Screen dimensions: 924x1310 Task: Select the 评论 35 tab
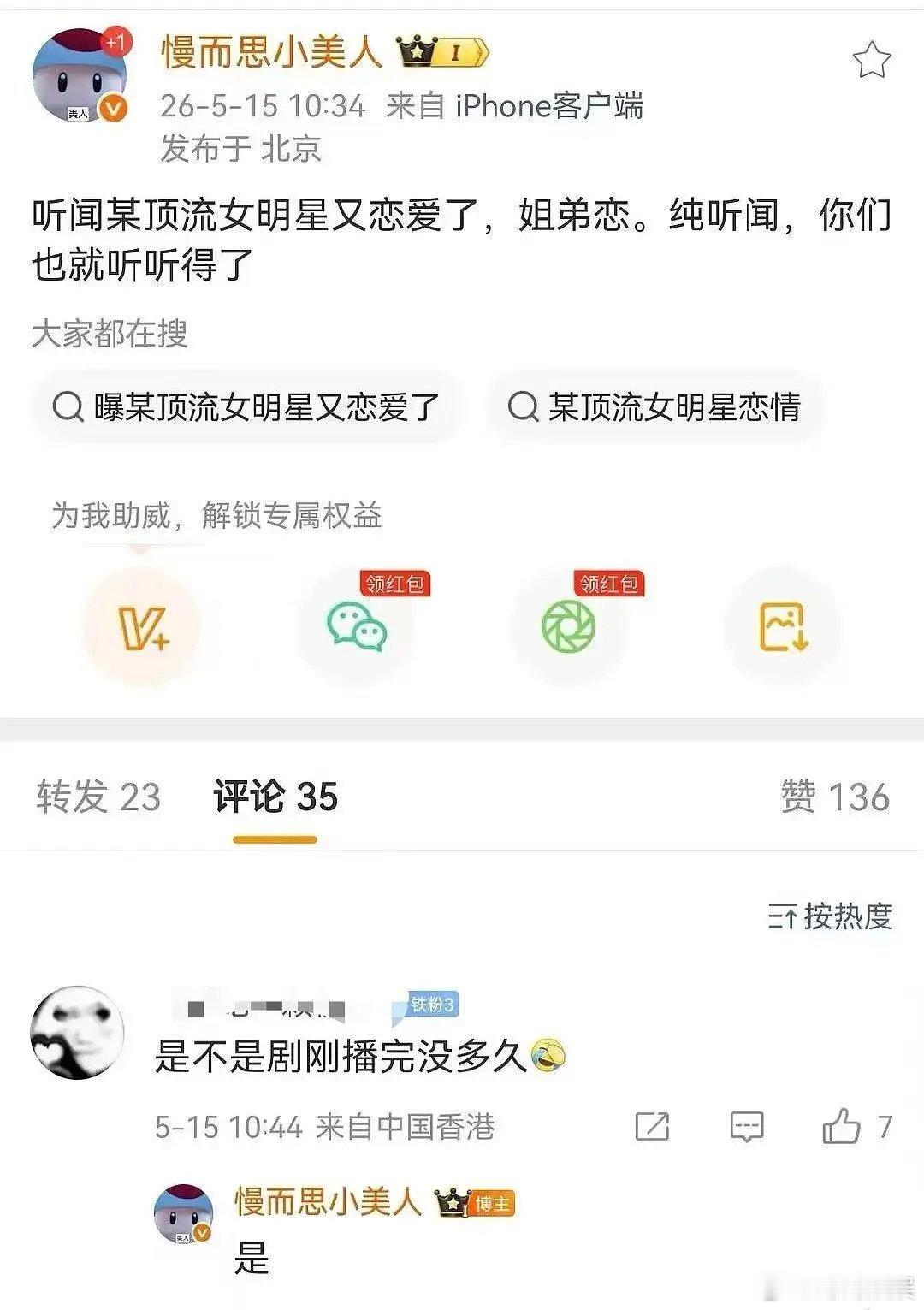275,797
